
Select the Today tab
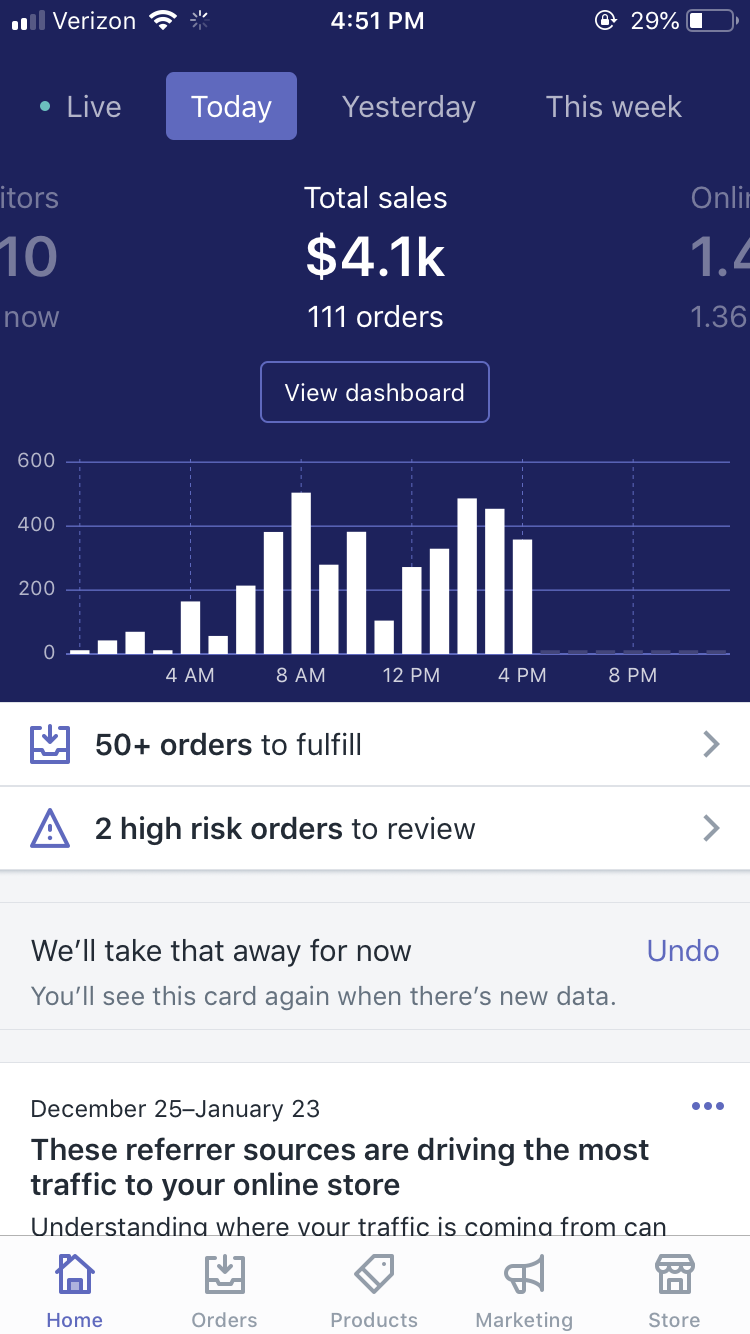point(231,106)
